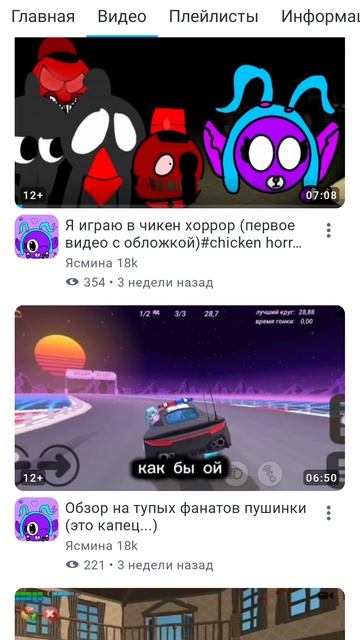Screen dimensions: 360x640
Task: Play the 06:50 racing video thumbnail
Action: coord(180,398)
